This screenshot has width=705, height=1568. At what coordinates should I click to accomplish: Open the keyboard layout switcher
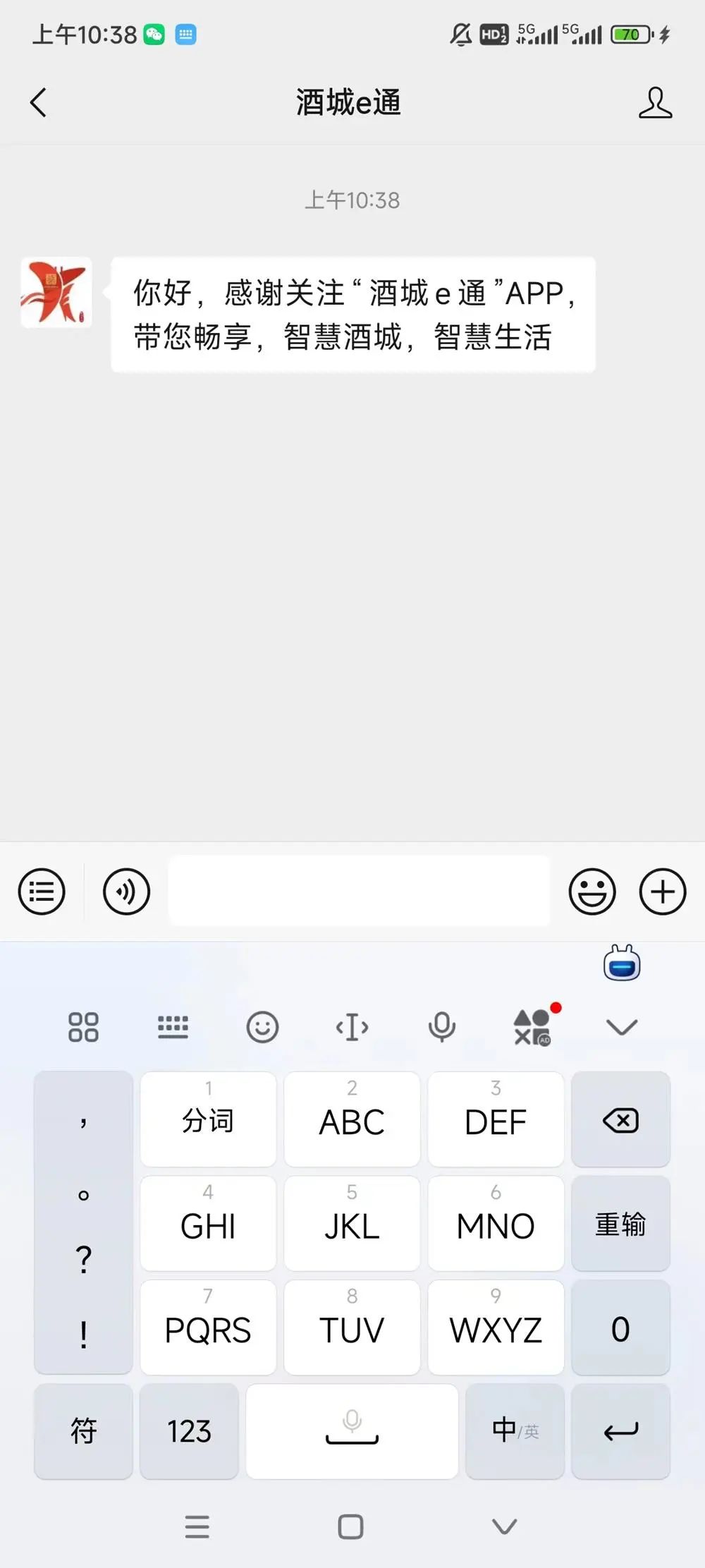coord(173,1027)
